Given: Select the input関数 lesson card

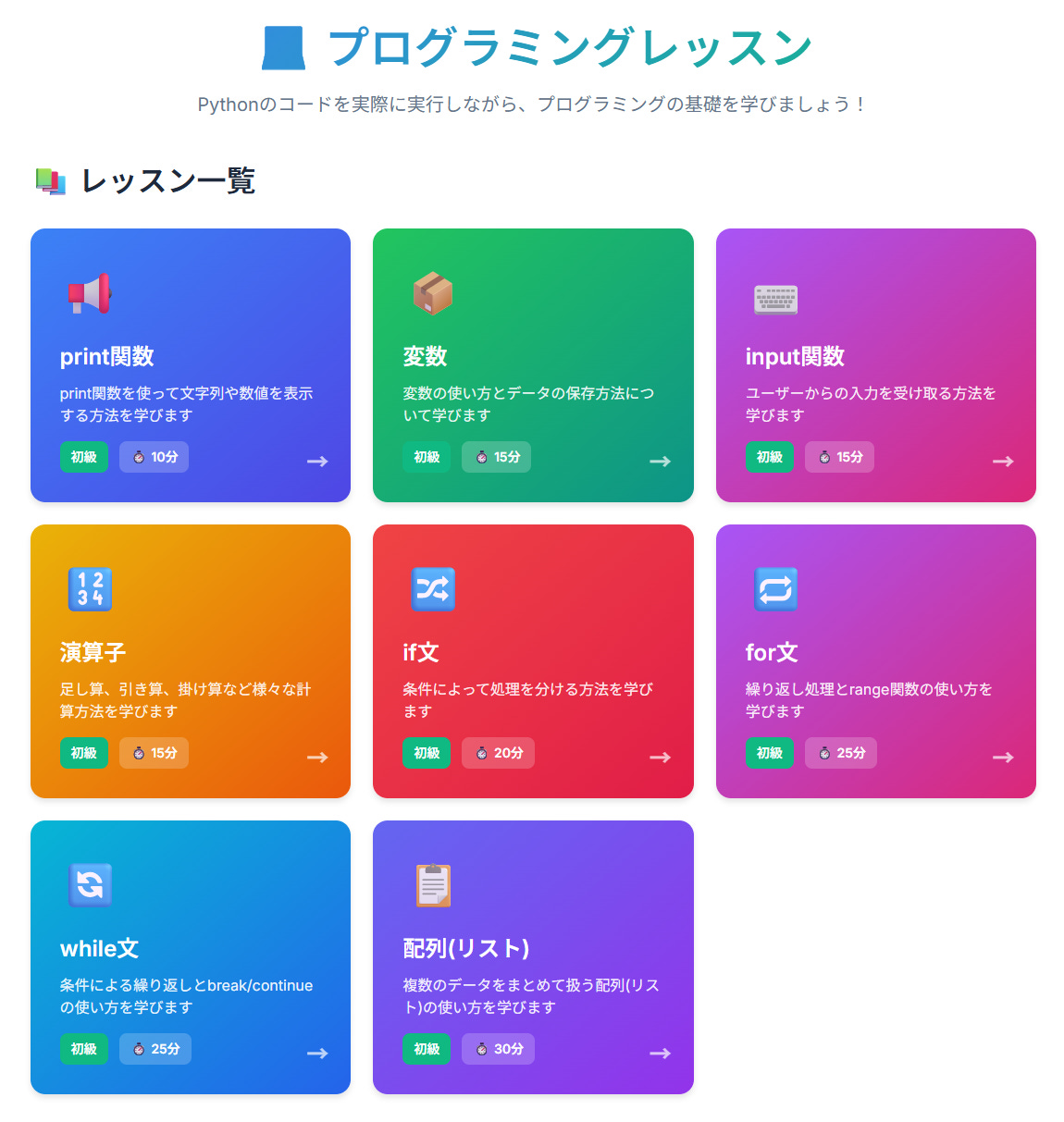Looking at the screenshot, I should [x=875, y=365].
